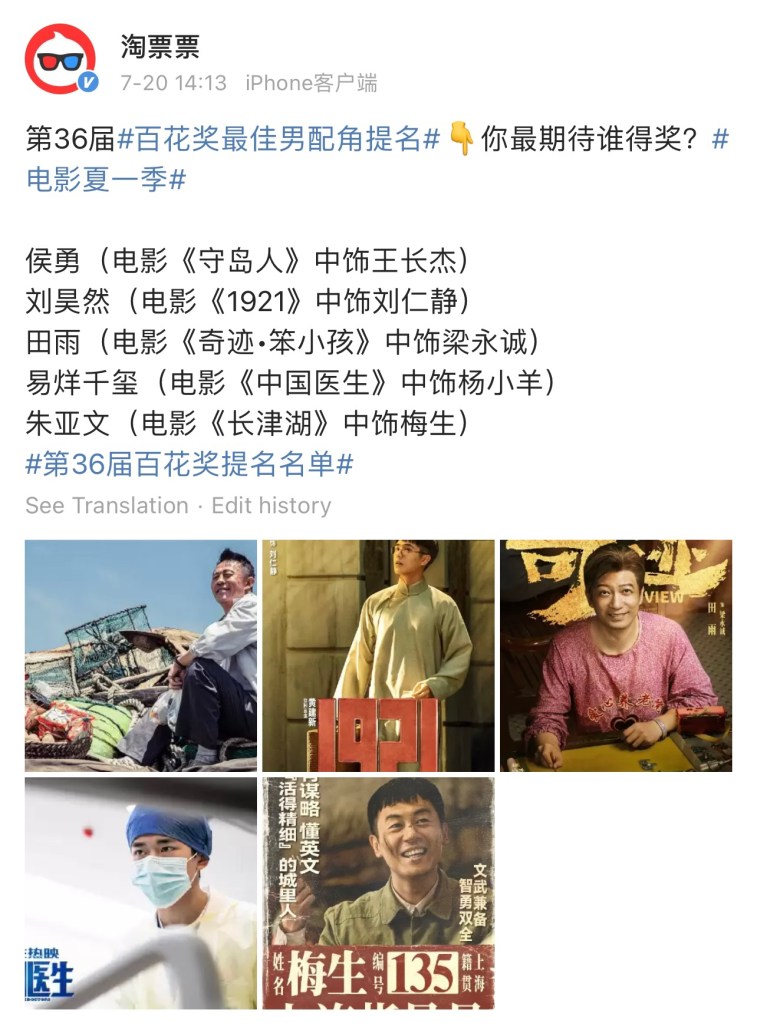Open 淘票票 profile avatar

(60, 60)
